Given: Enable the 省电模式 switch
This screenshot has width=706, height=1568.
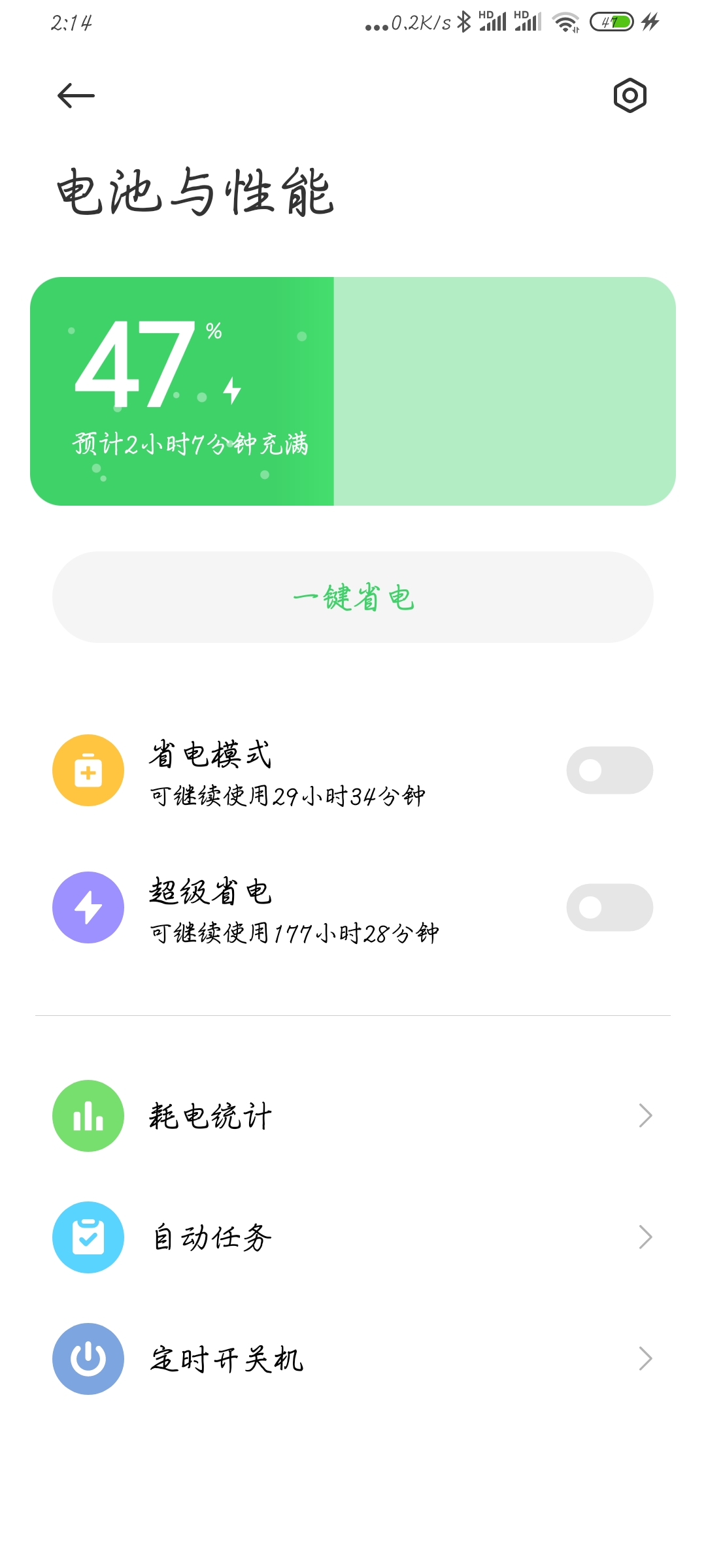Looking at the screenshot, I should tap(609, 770).
